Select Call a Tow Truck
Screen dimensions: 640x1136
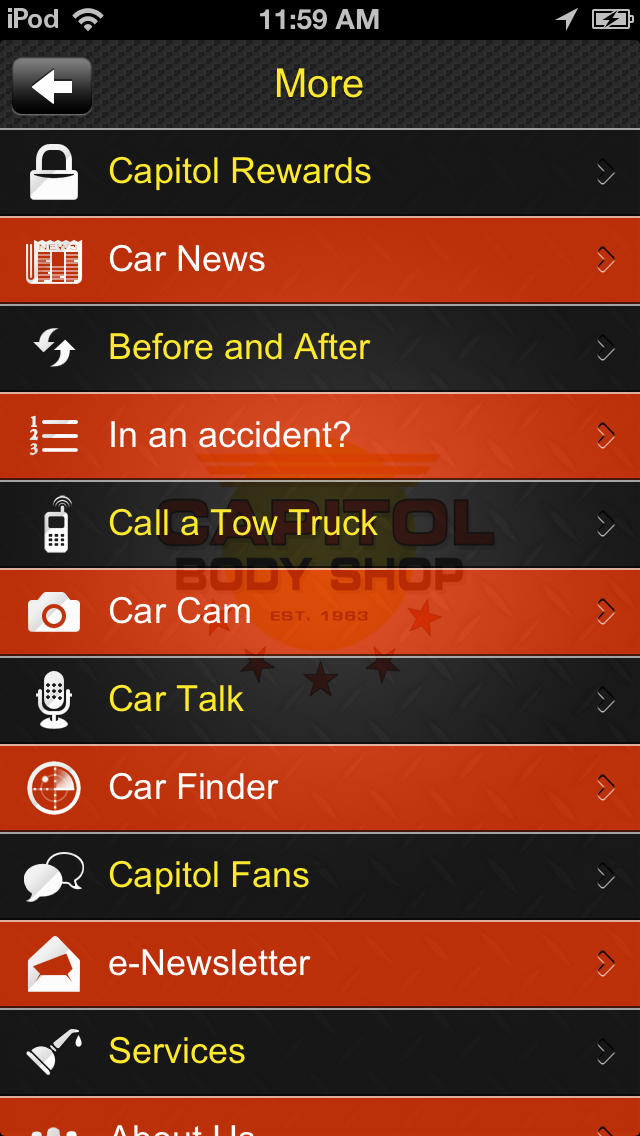[x=320, y=525]
